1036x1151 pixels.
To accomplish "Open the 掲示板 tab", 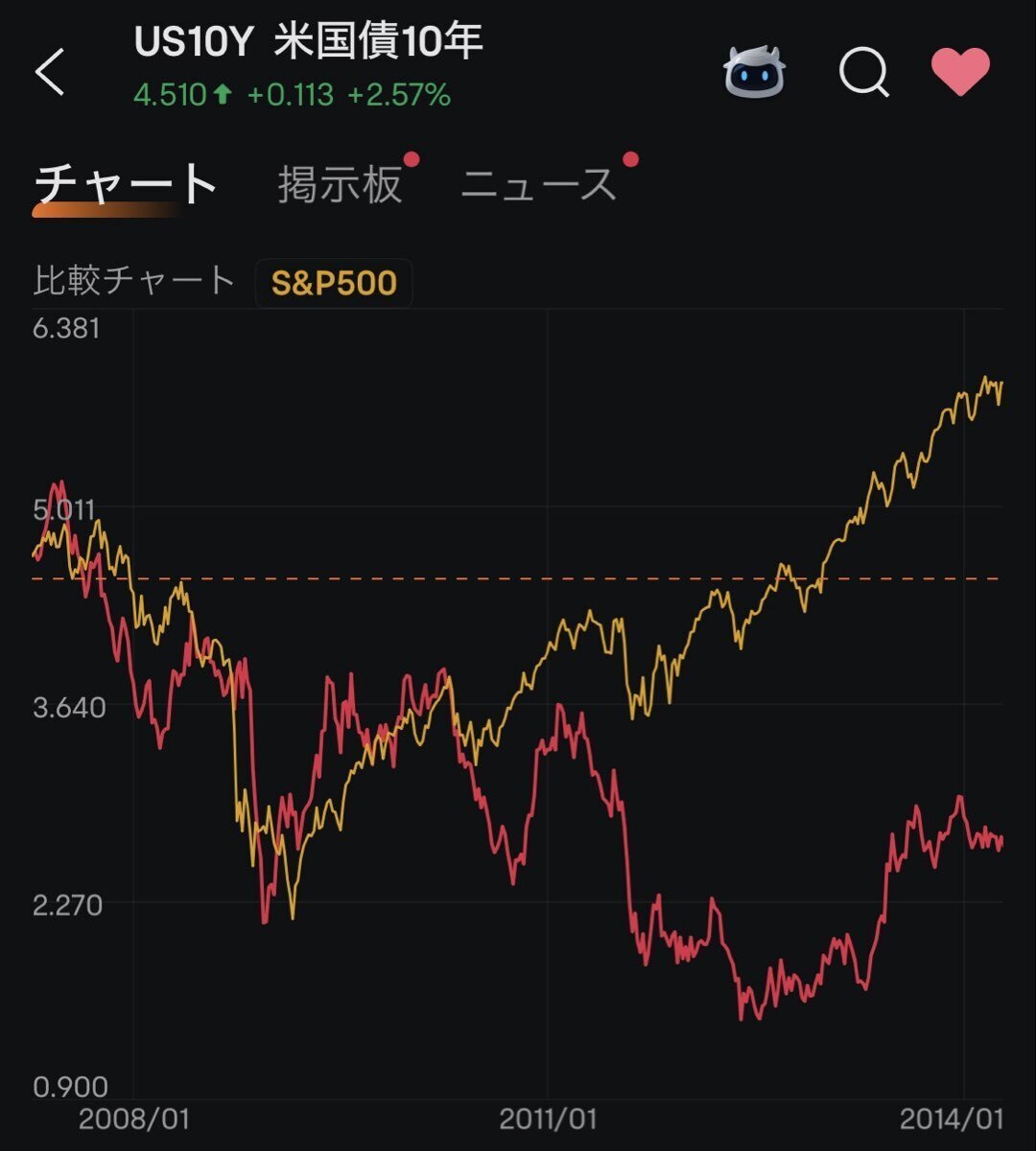I will pos(341,184).
